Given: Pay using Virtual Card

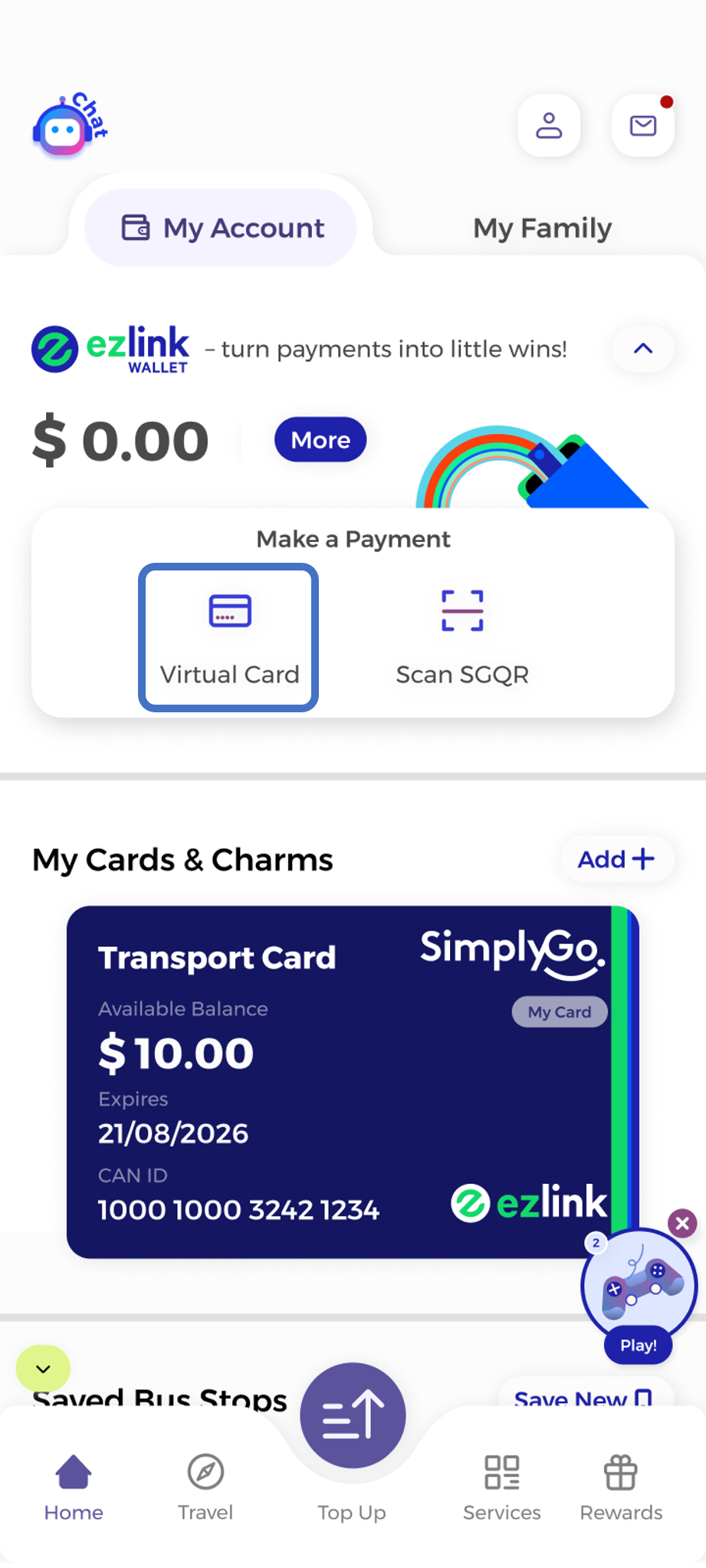Looking at the screenshot, I should pyautogui.click(x=228, y=637).
